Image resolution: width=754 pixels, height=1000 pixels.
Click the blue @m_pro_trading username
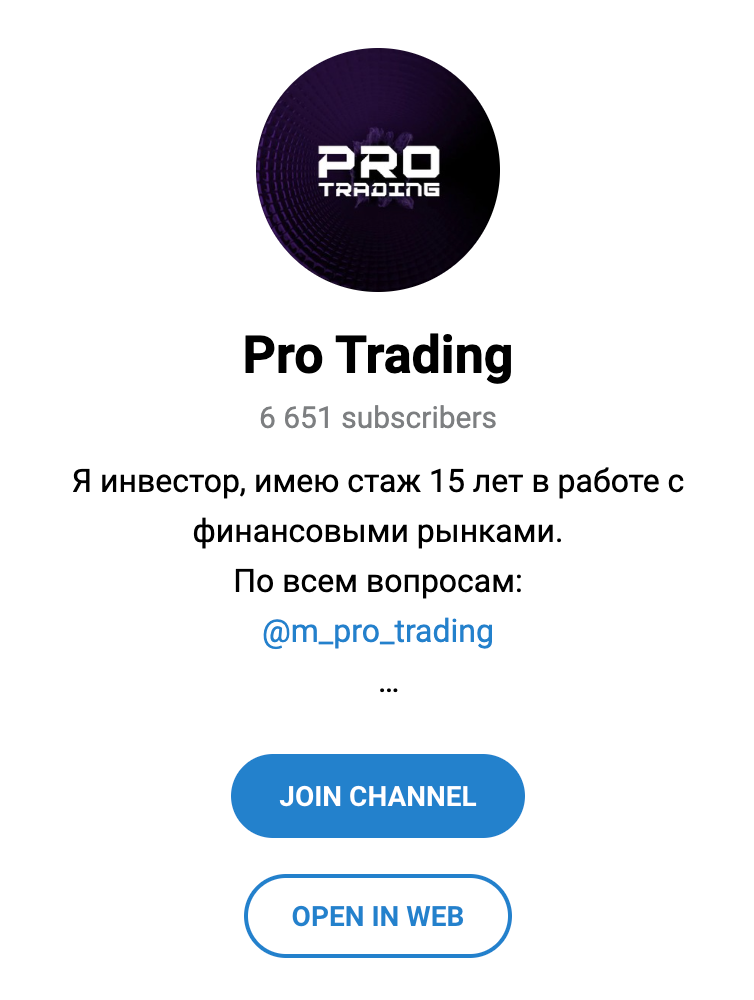point(377,632)
